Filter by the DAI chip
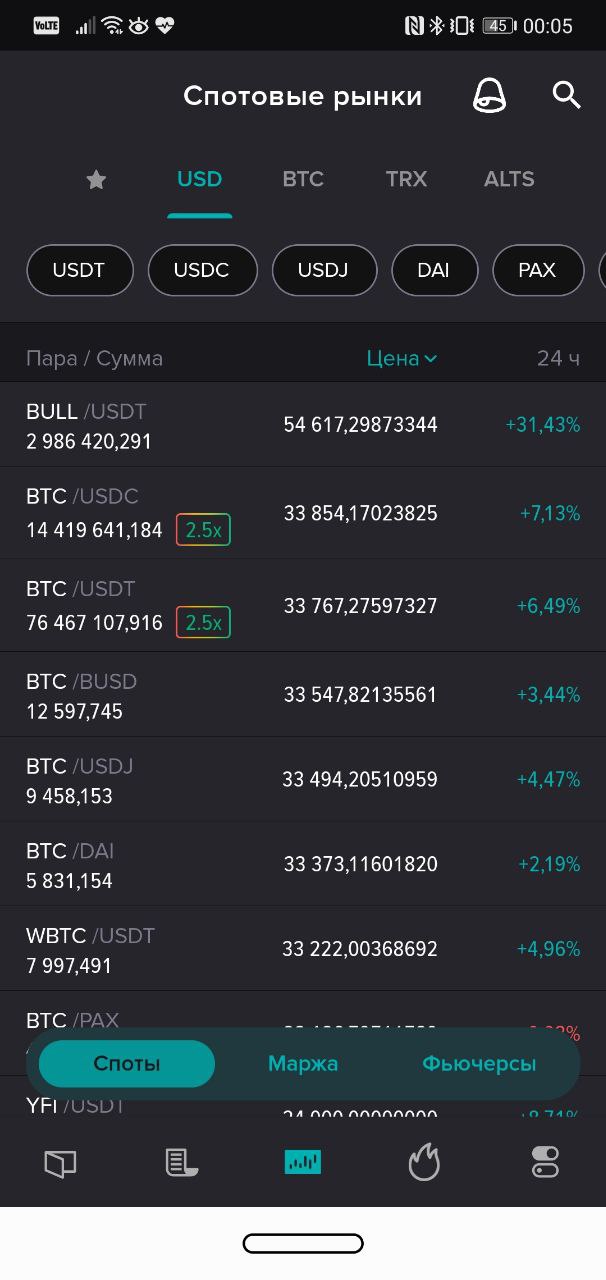Screen dimensions: 606x1280 pos(434,270)
